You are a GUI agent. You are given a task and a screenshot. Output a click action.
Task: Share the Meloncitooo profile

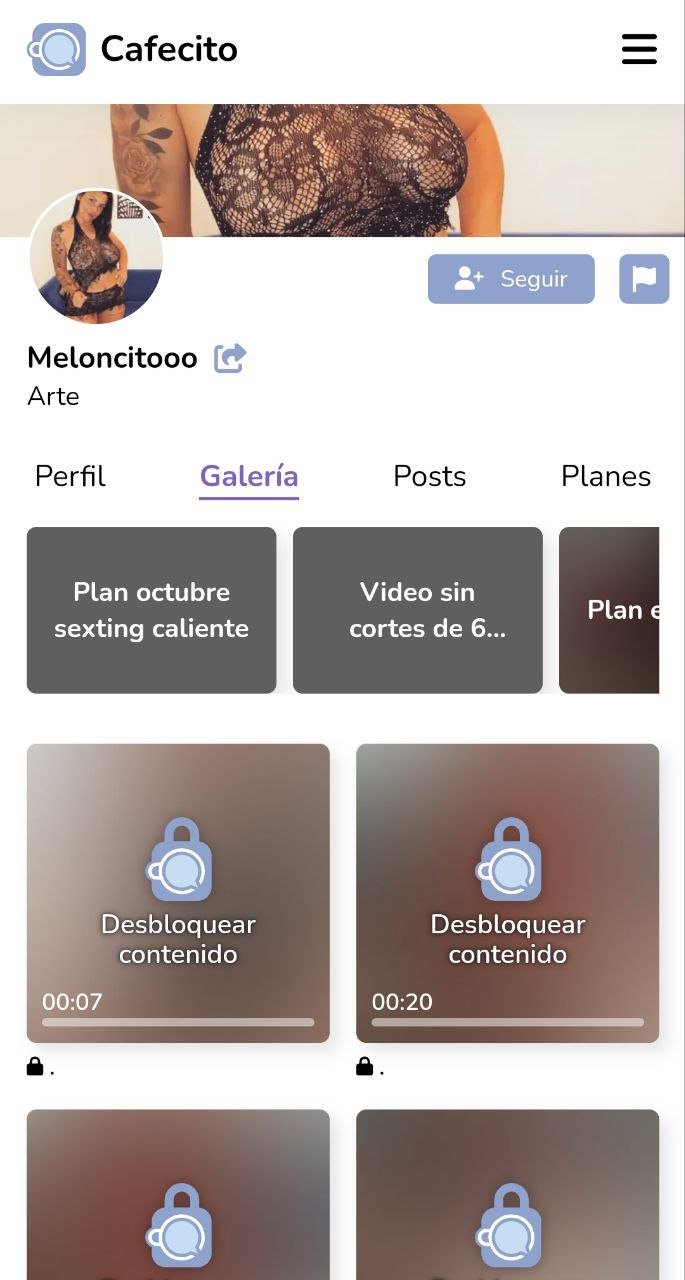pos(230,358)
